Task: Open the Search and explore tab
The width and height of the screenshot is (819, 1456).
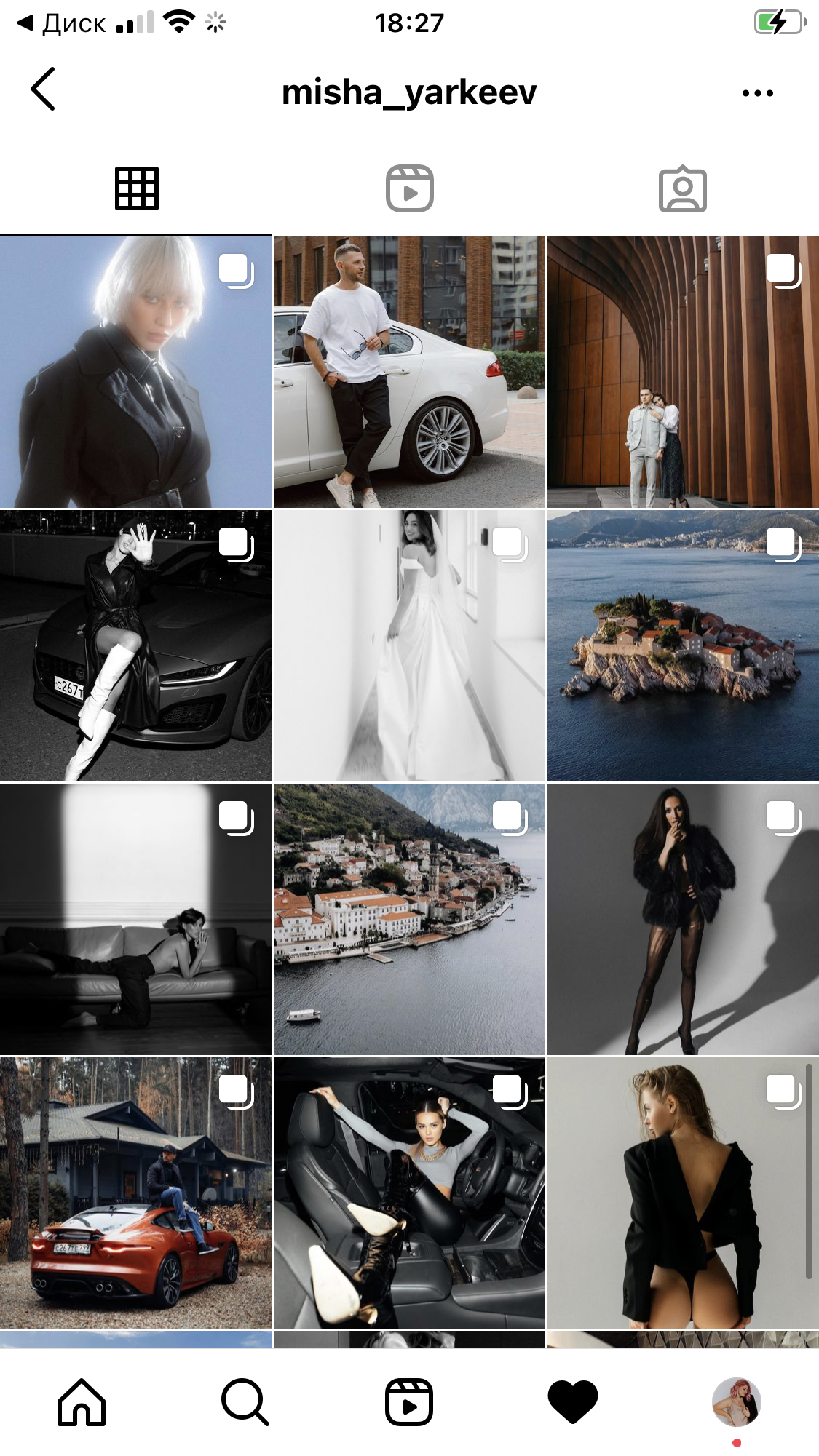Action: pyautogui.click(x=245, y=1401)
